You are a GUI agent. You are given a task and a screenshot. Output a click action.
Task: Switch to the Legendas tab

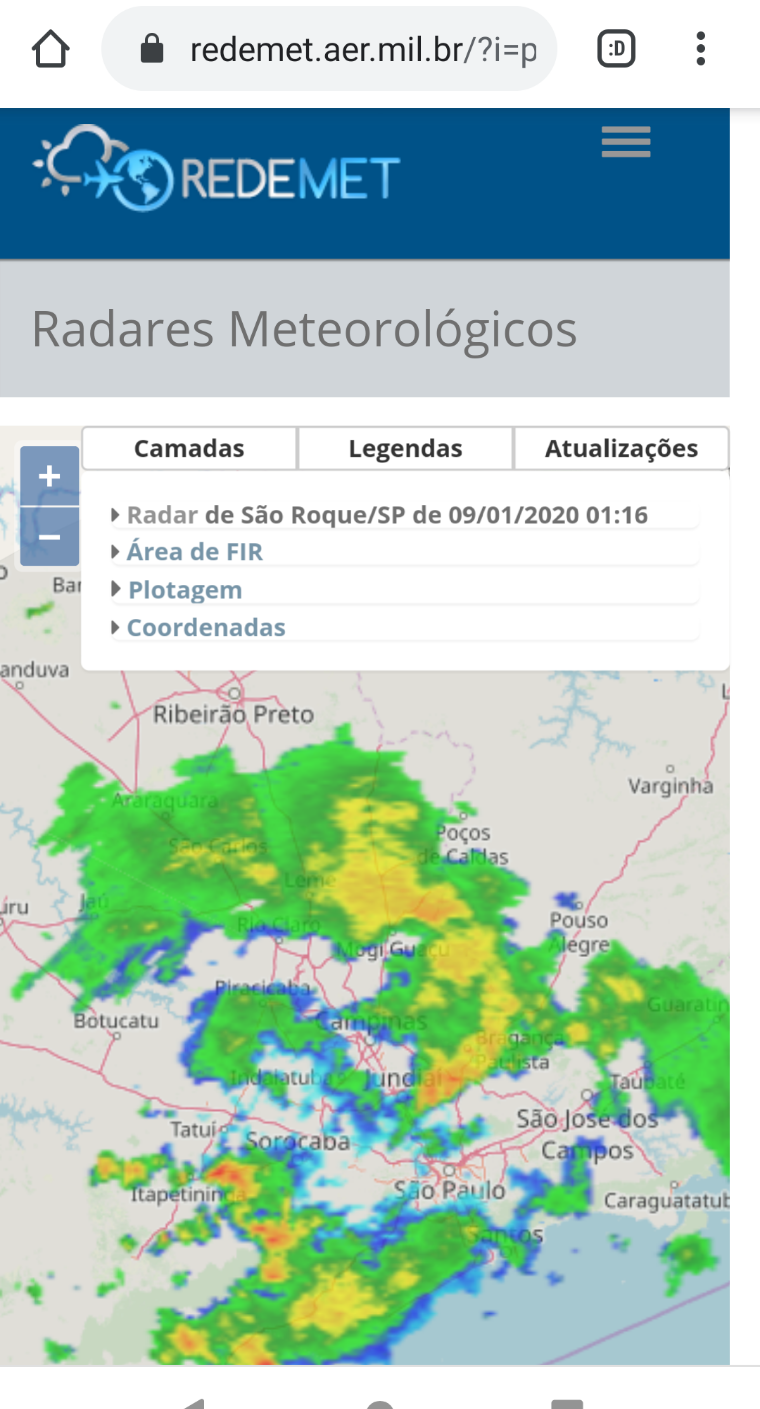click(x=405, y=448)
